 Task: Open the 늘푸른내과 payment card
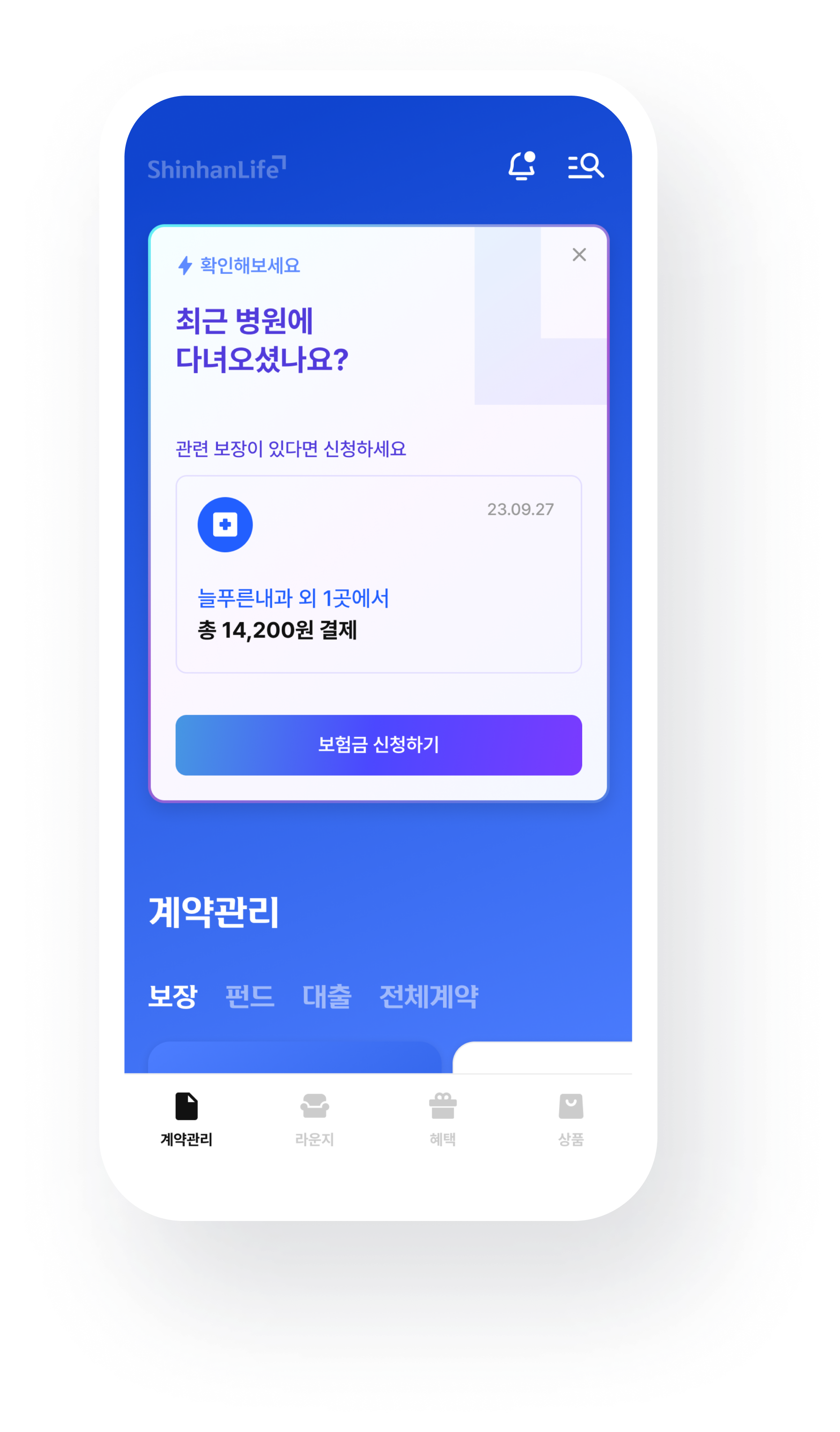point(378,574)
